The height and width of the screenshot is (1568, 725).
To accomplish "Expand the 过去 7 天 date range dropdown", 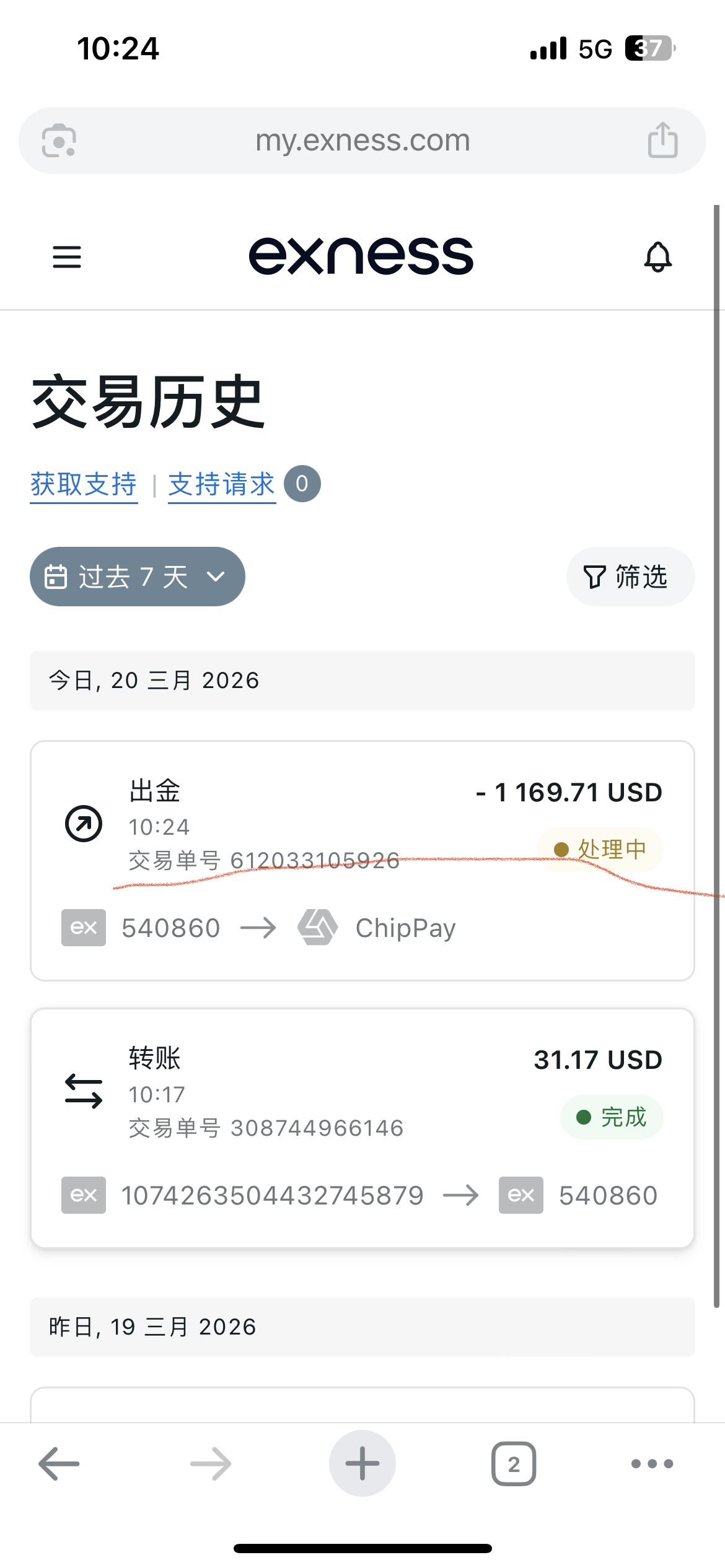I will [137, 577].
